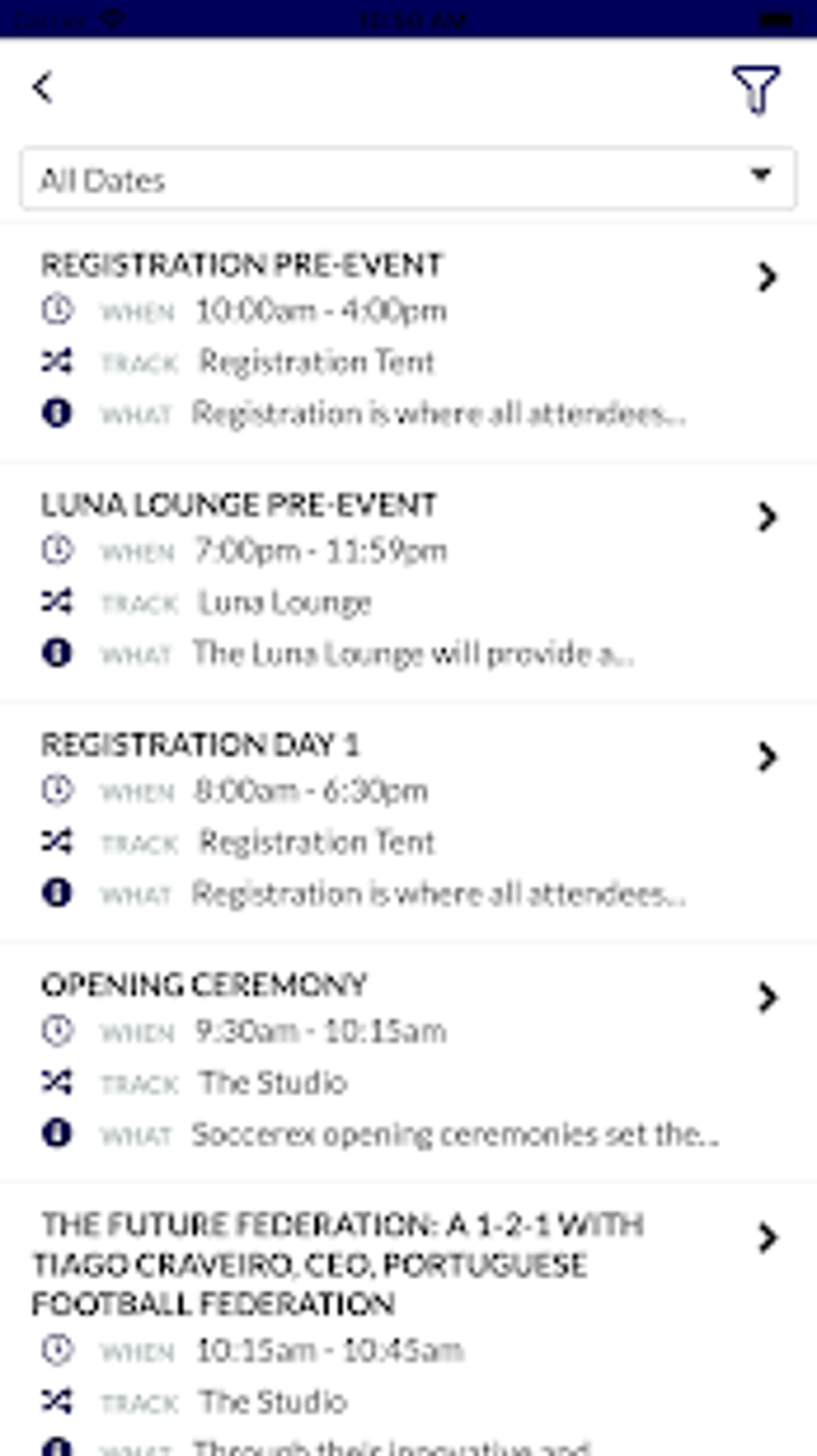Open the schedule filter funnel

(x=755, y=90)
